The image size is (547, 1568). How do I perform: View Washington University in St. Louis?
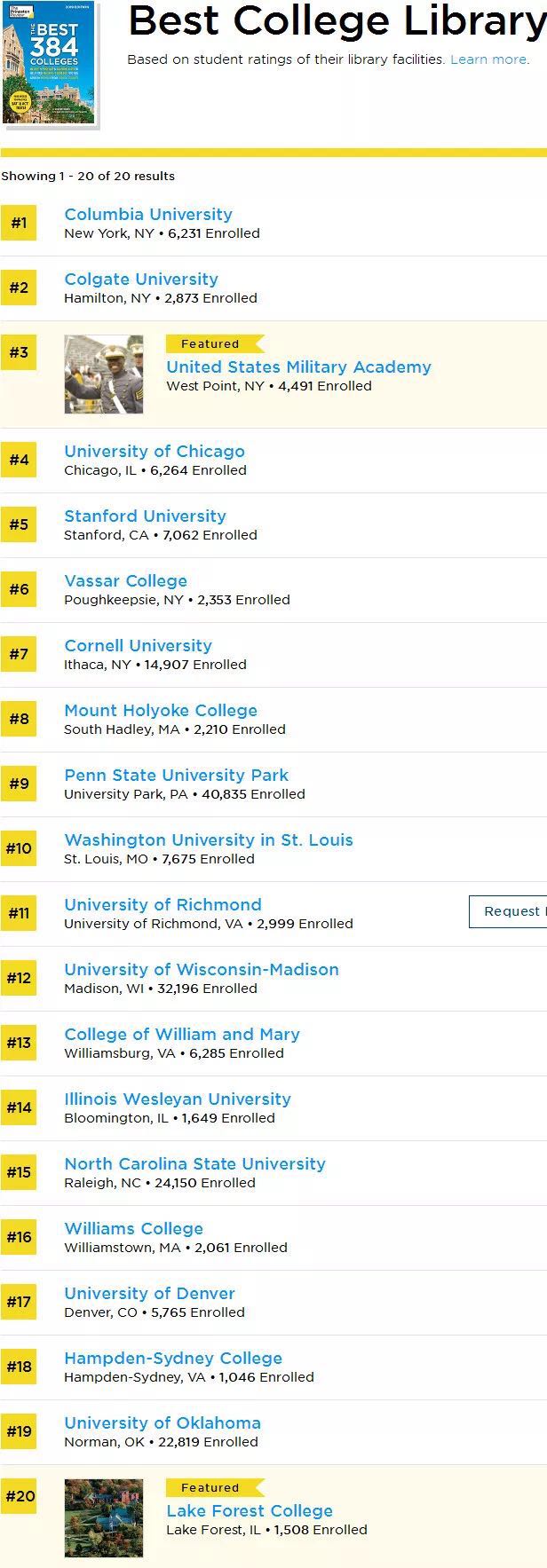[209, 839]
